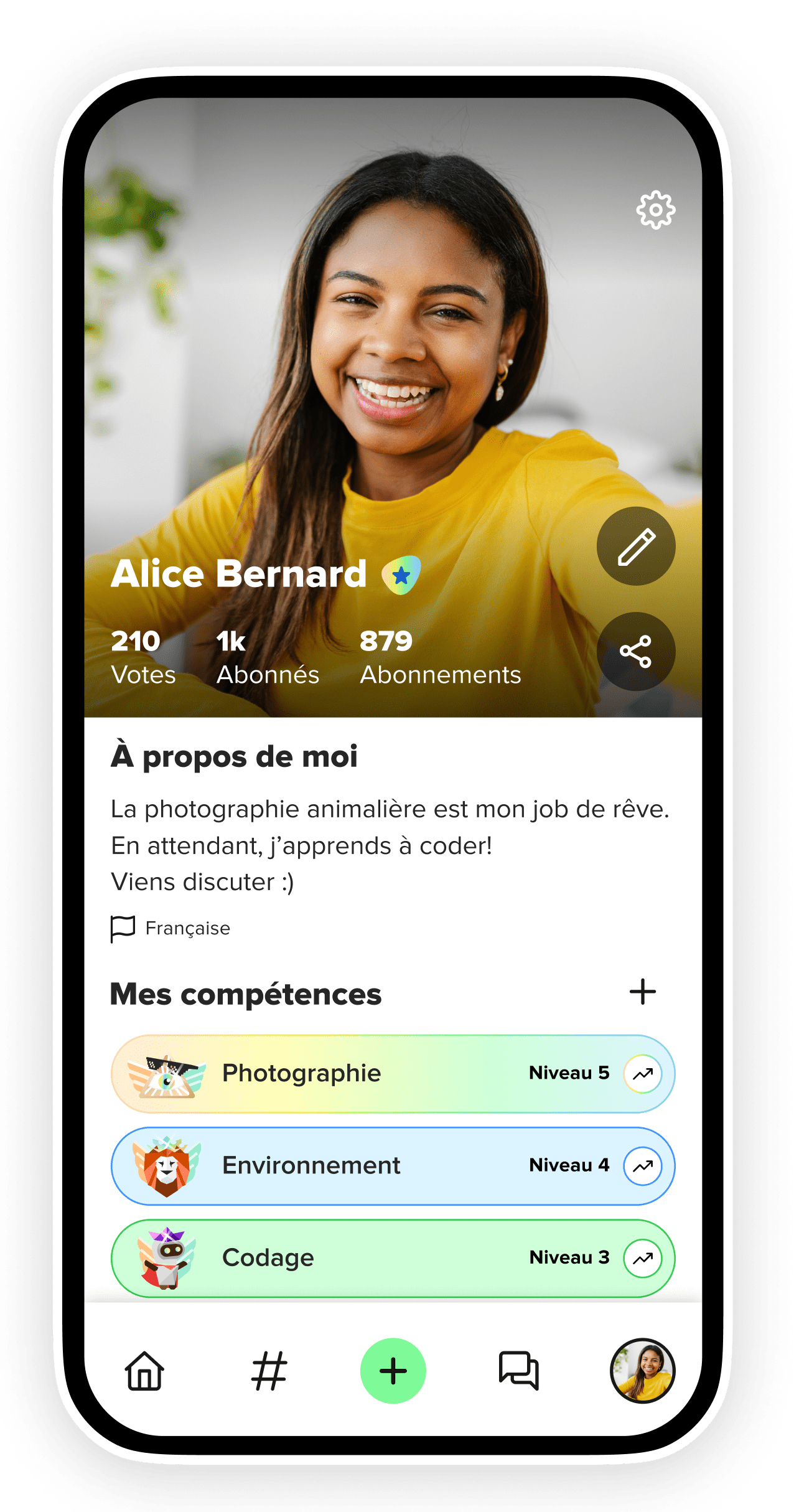Create a new post with green plus
This screenshot has height=1512, width=799.
(393, 1371)
